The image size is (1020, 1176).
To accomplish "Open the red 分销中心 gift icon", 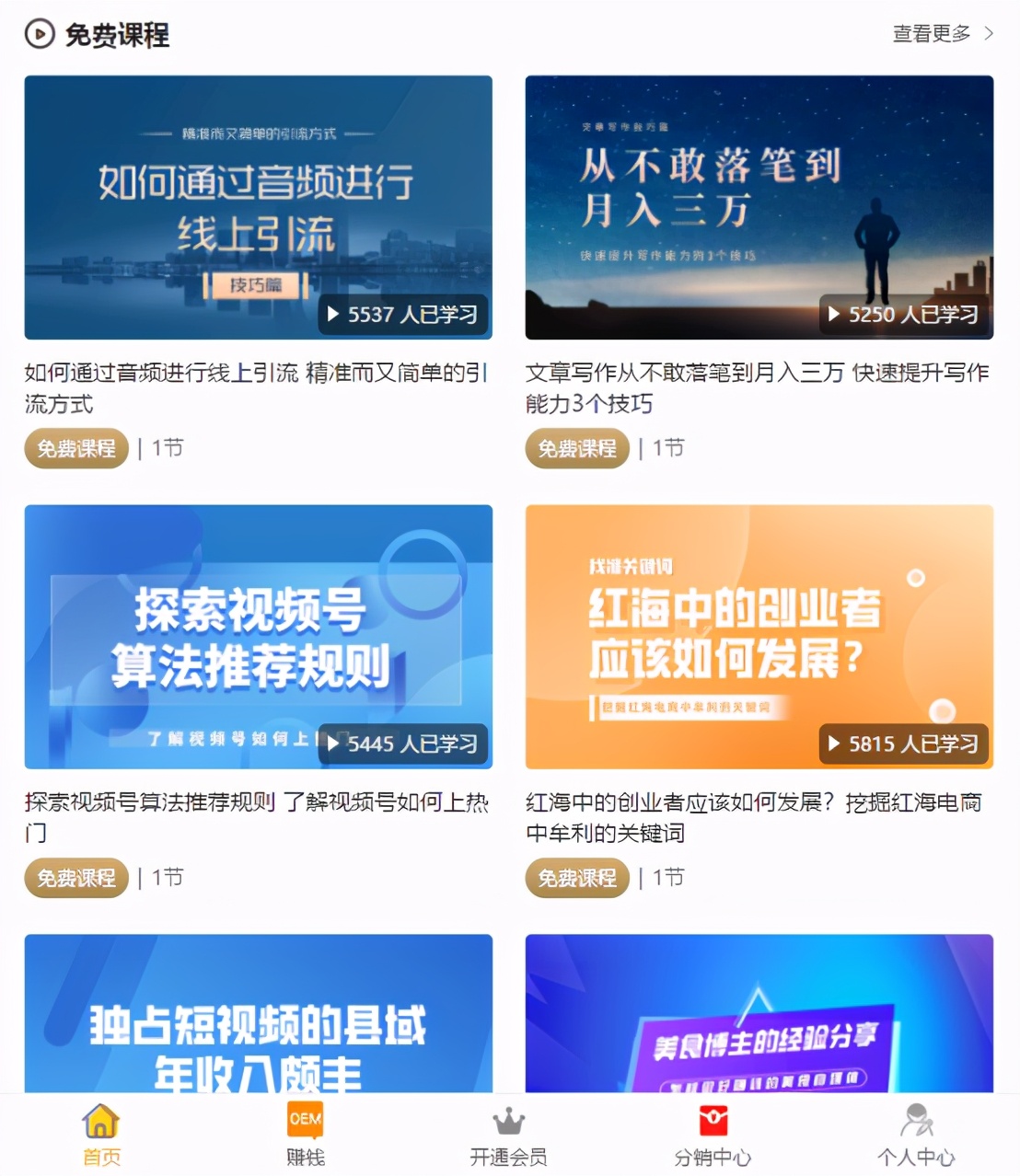I will pyautogui.click(x=713, y=1121).
